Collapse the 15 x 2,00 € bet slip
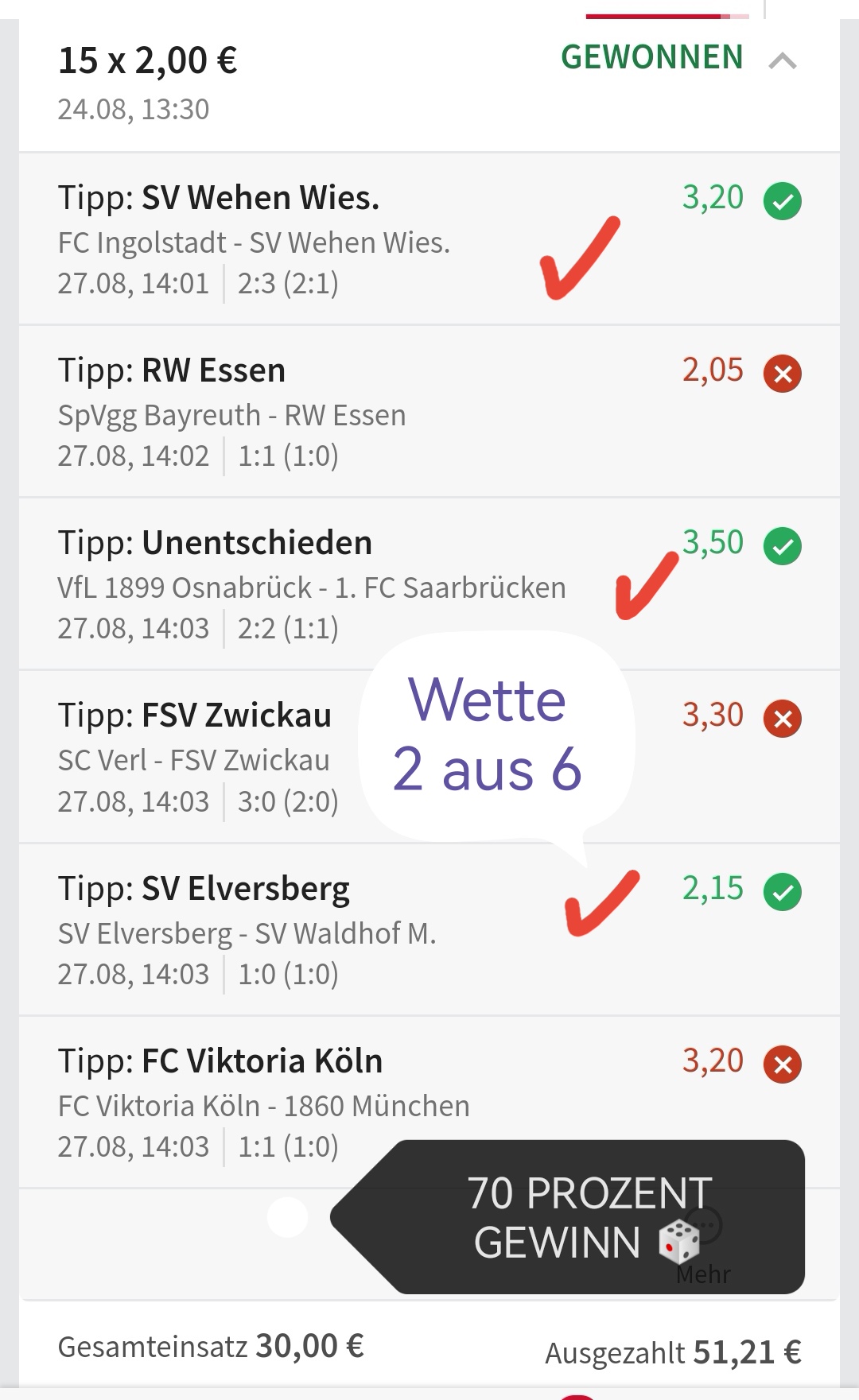Screen dimensions: 859x1400 tap(783, 60)
